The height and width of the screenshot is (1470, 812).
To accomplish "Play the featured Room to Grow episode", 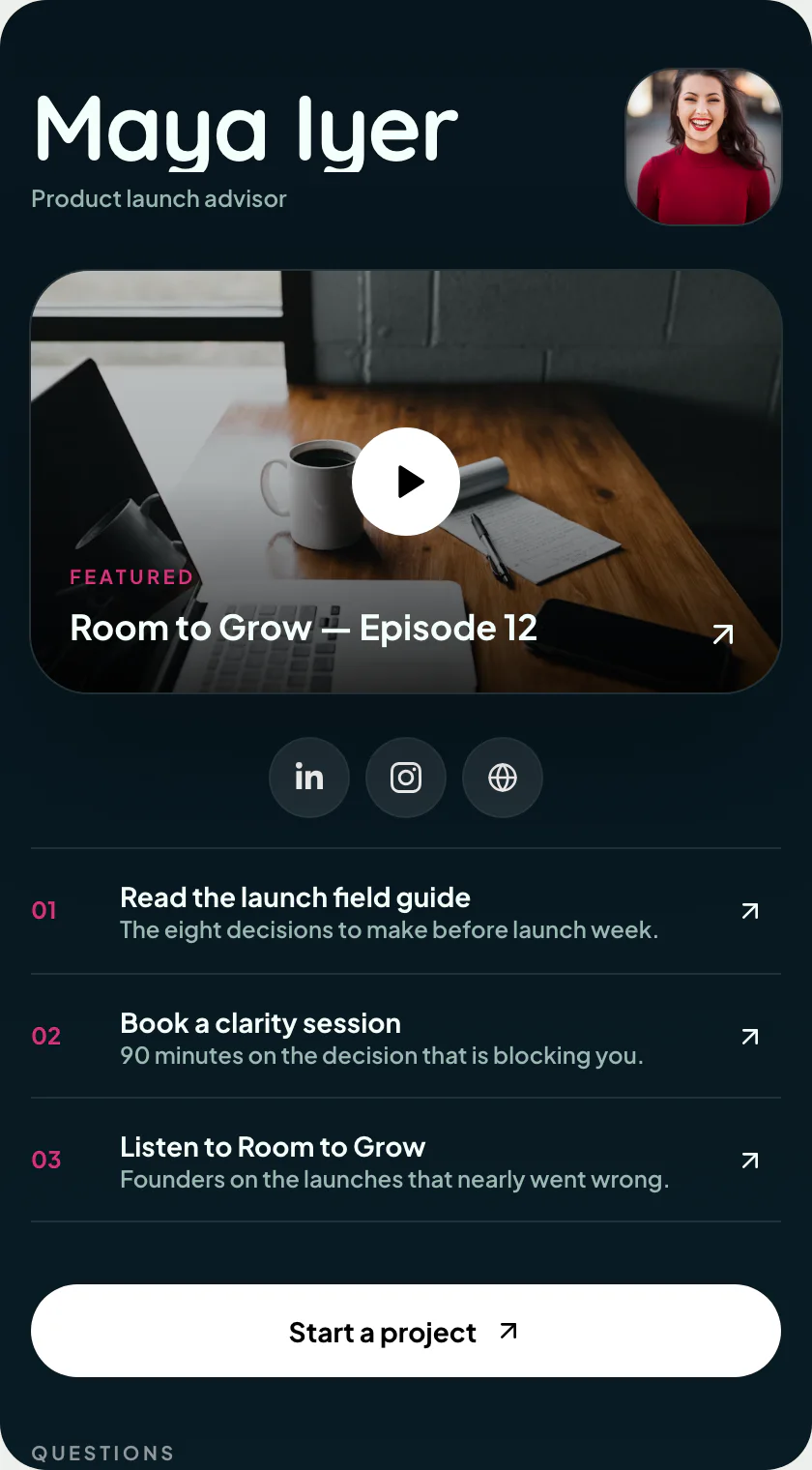I will click(406, 482).
